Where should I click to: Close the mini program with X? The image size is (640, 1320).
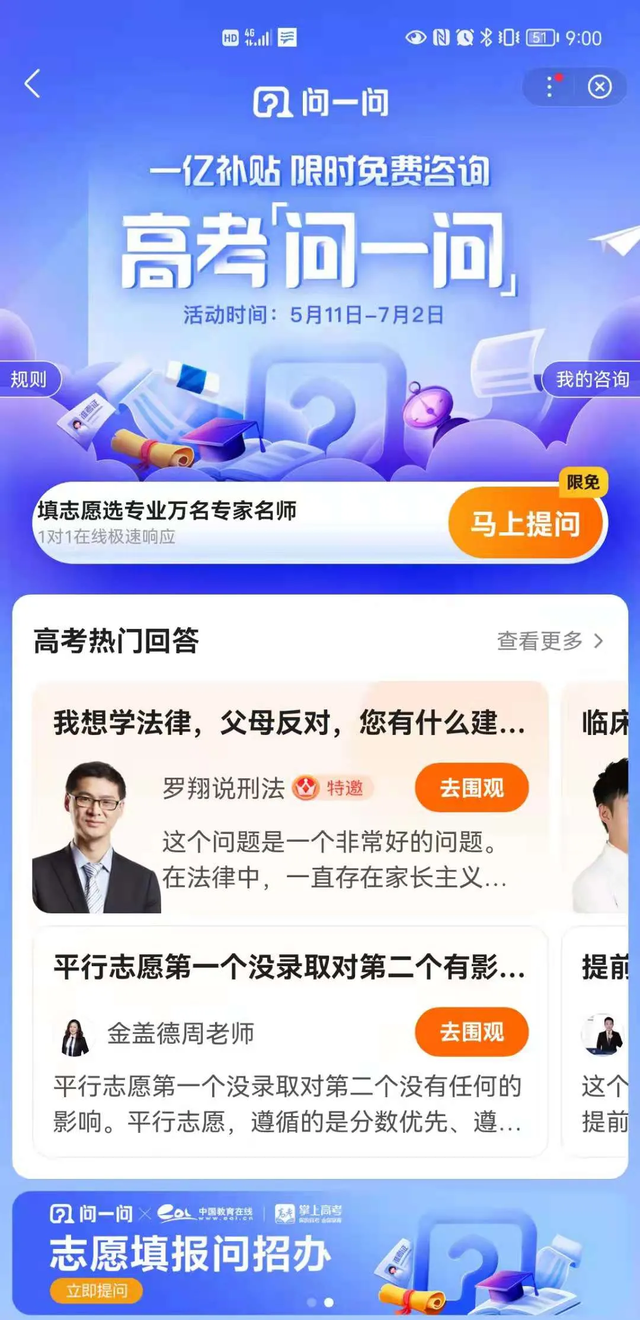click(x=599, y=87)
